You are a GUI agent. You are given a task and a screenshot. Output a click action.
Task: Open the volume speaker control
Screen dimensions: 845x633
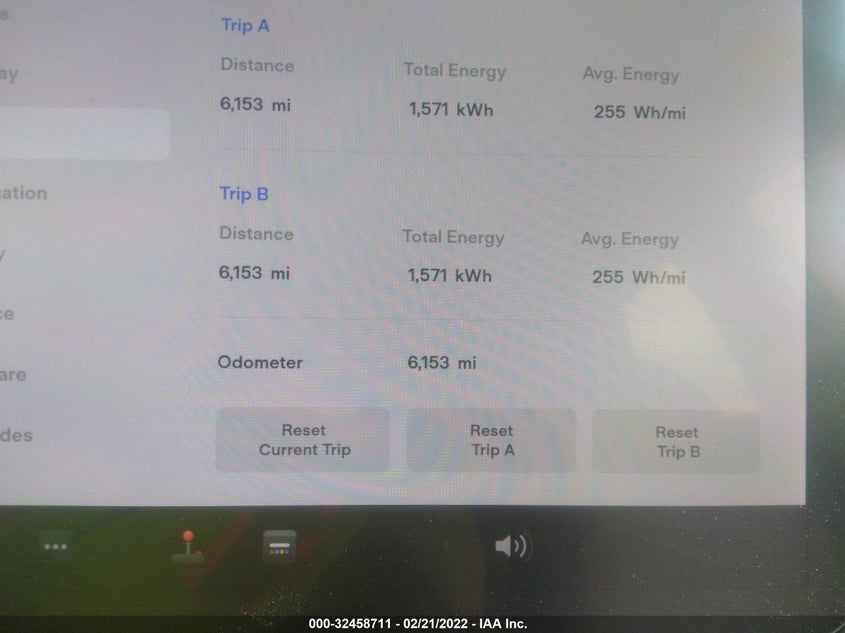pos(512,546)
